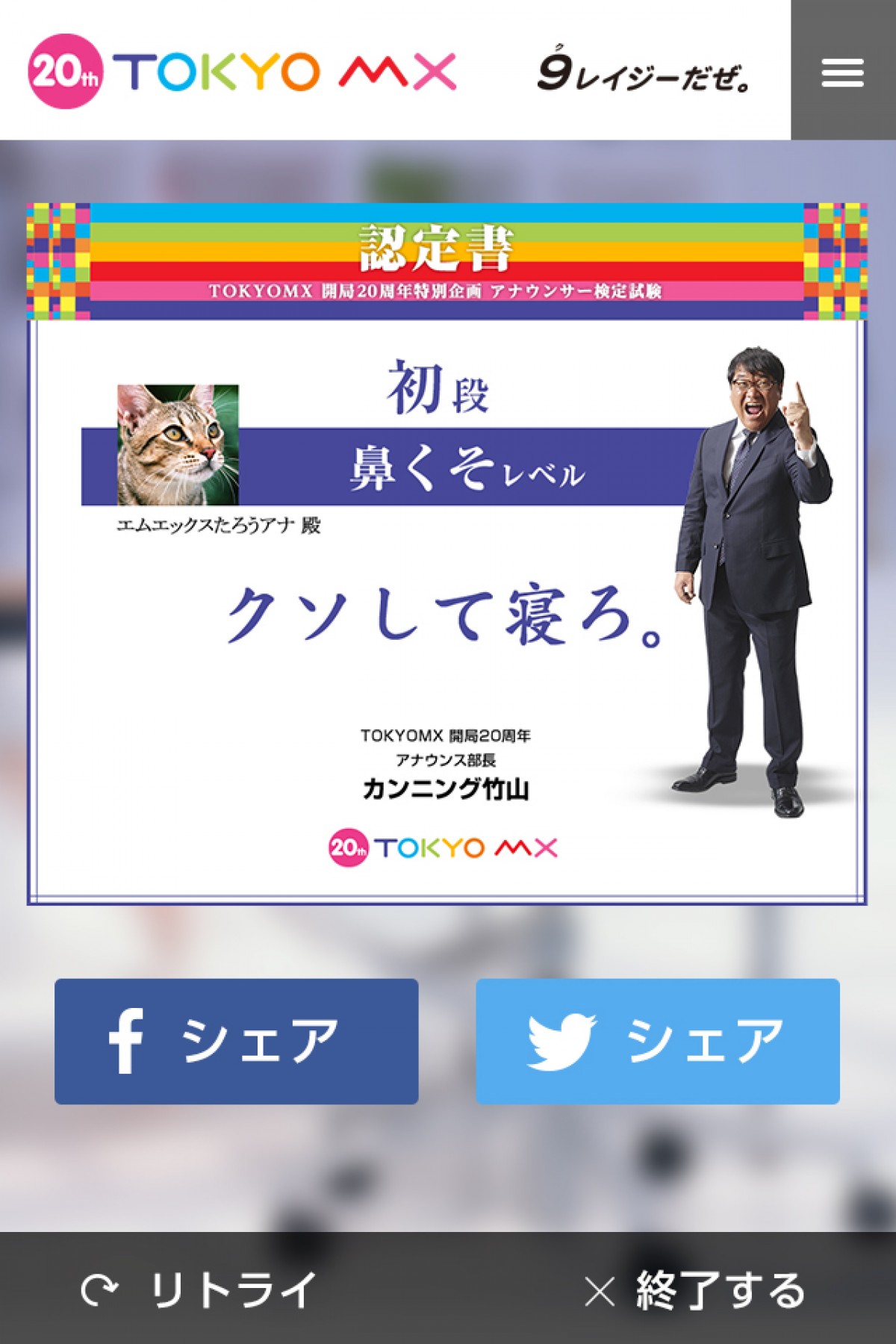Share the result on Facebook

[236, 1041]
